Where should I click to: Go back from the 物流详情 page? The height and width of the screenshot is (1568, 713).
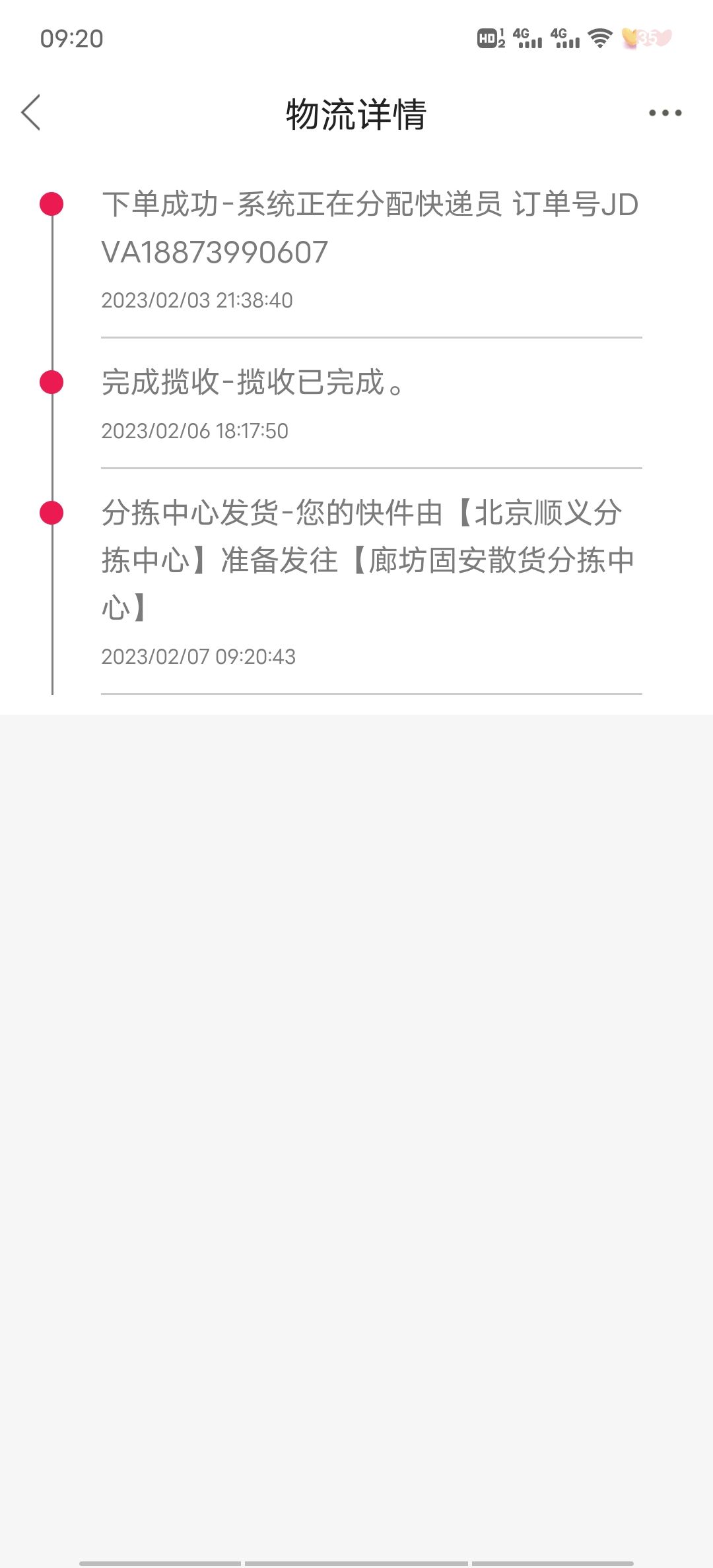pyautogui.click(x=31, y=112)
